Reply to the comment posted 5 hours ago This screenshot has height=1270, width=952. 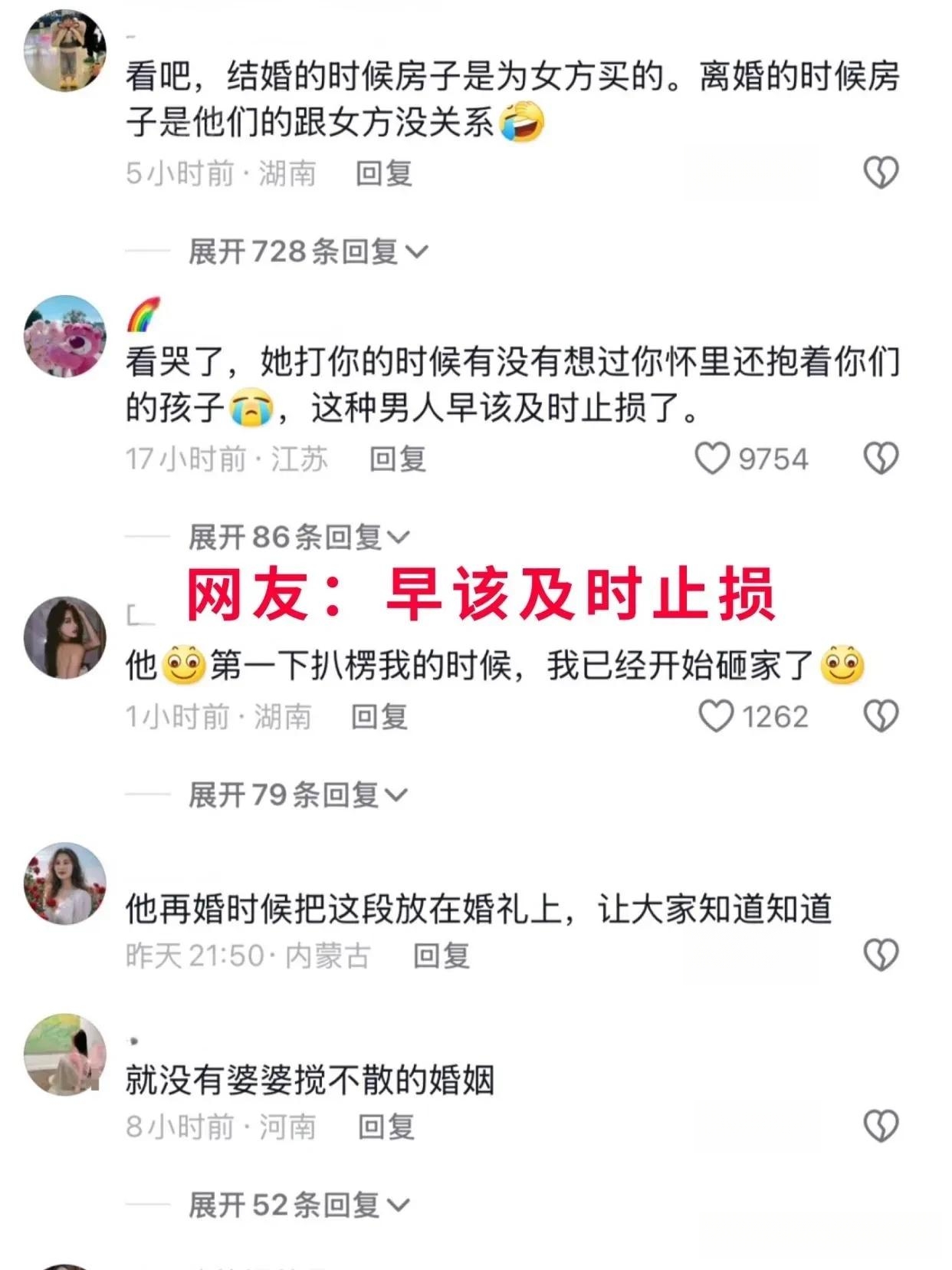coord(383,173)
